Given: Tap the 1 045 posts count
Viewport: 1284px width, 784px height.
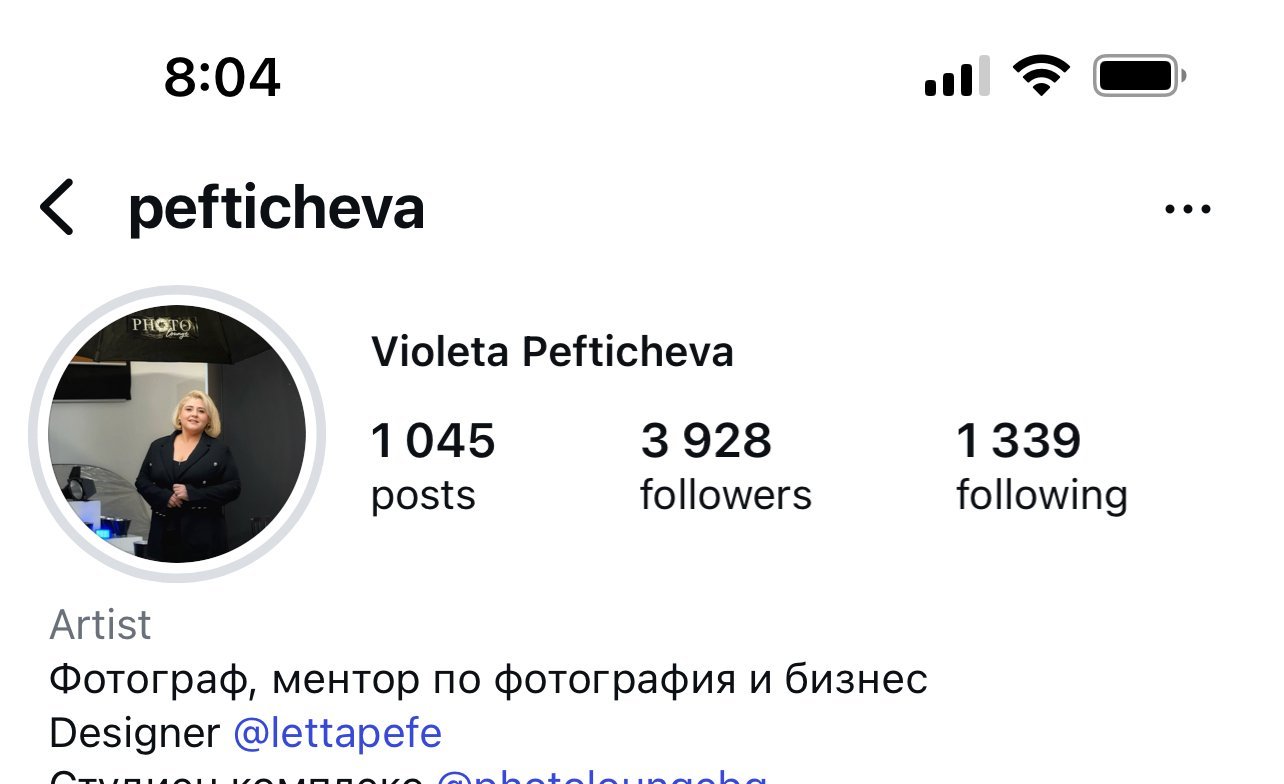Looking at the screenshot, I should coord(432,466).
